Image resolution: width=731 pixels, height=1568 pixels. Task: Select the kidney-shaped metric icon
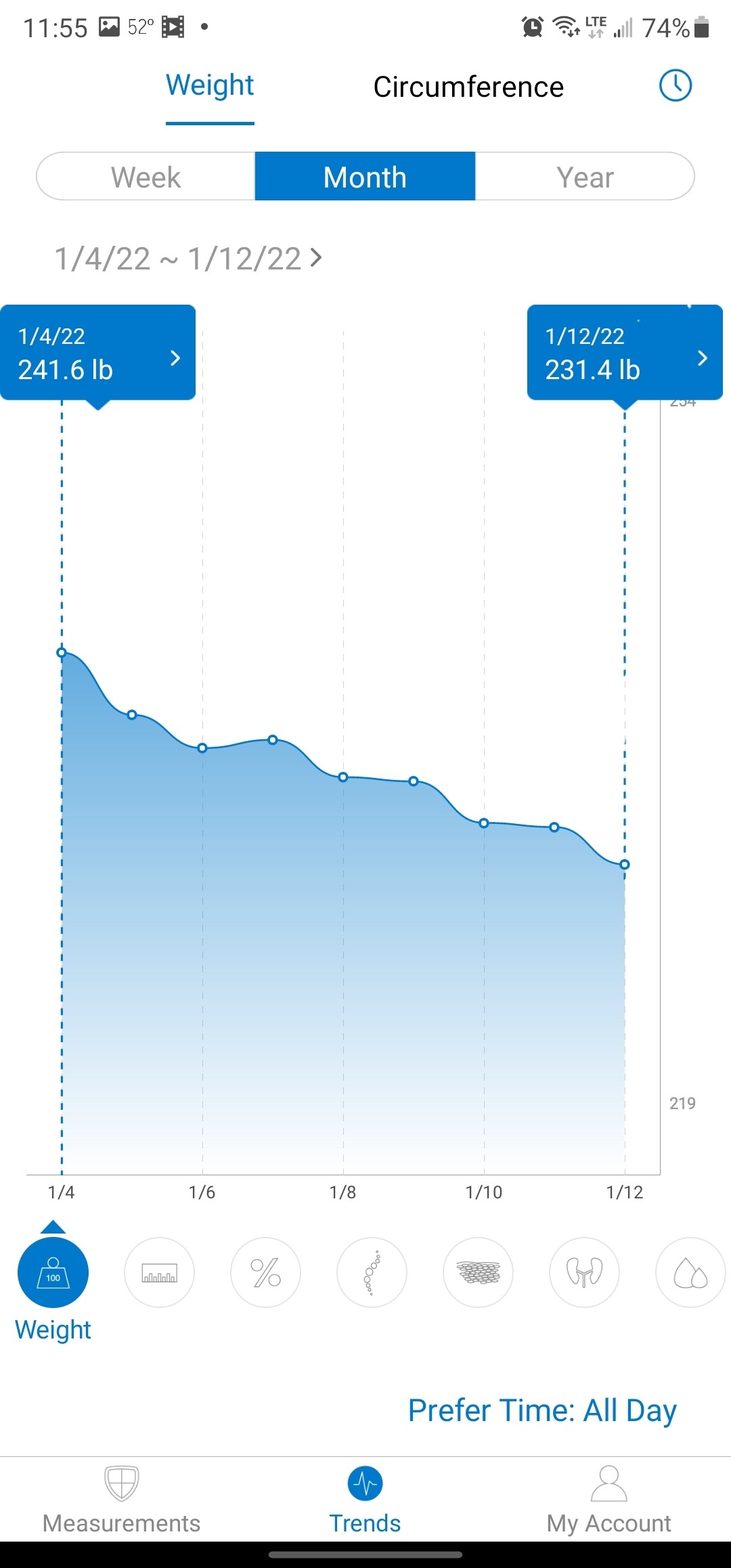pos(584,1273)
